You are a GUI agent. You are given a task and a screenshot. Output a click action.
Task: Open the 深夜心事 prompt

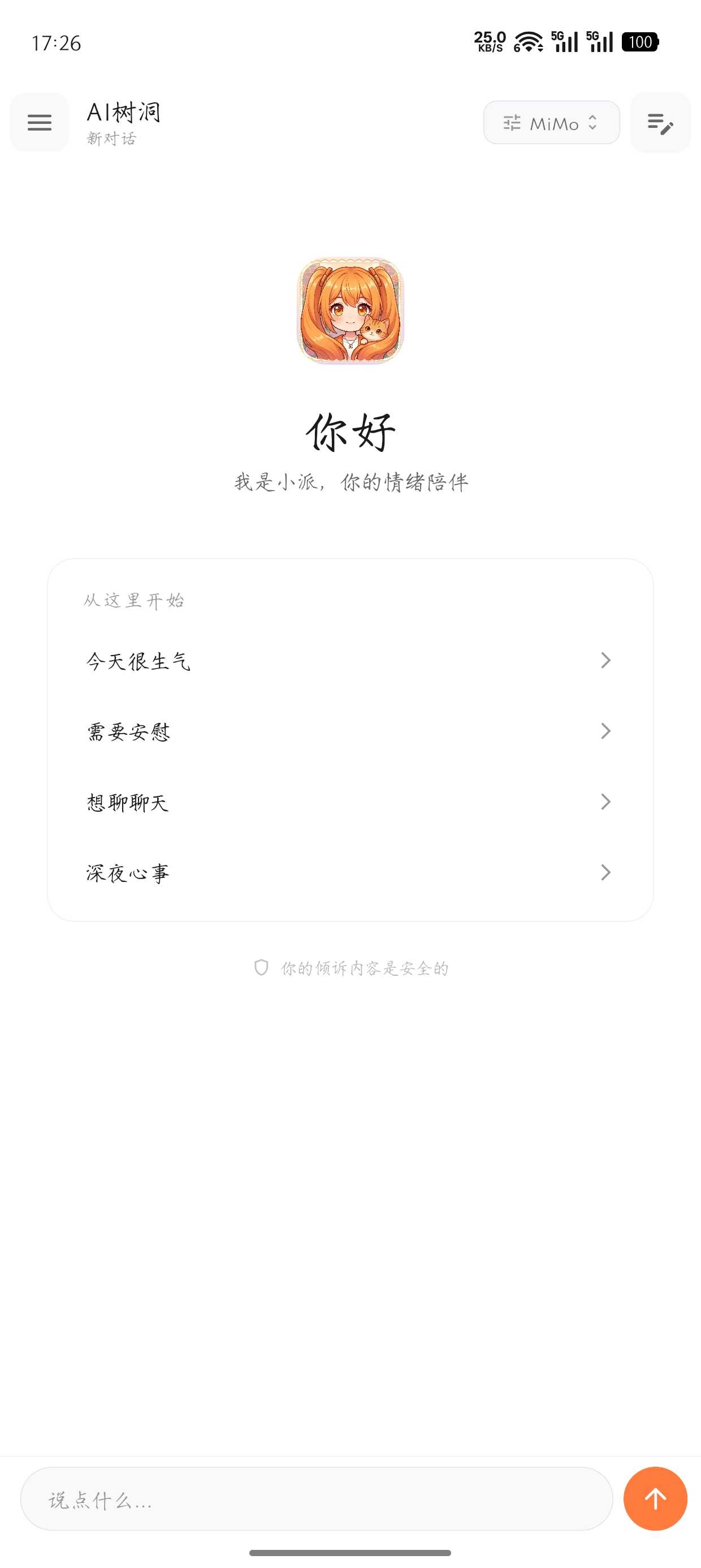[x=350, y=872]
